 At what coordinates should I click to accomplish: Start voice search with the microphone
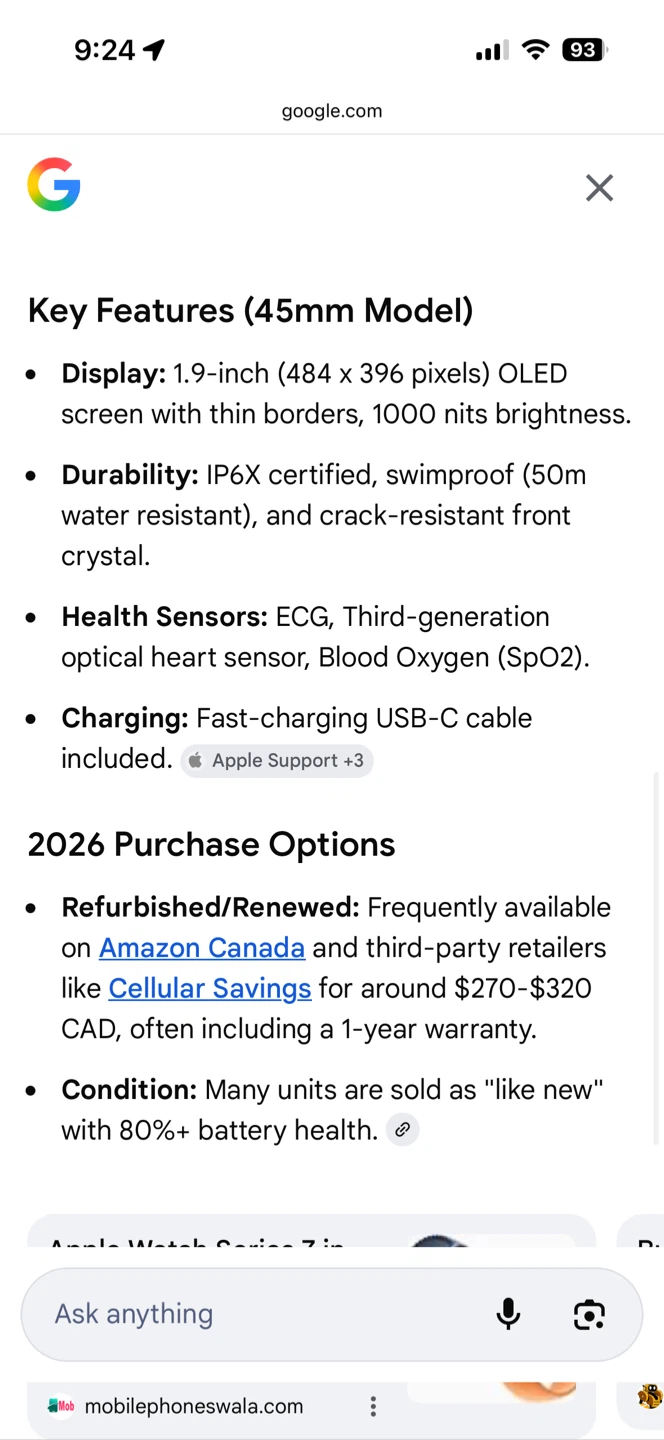[508, 1314]
